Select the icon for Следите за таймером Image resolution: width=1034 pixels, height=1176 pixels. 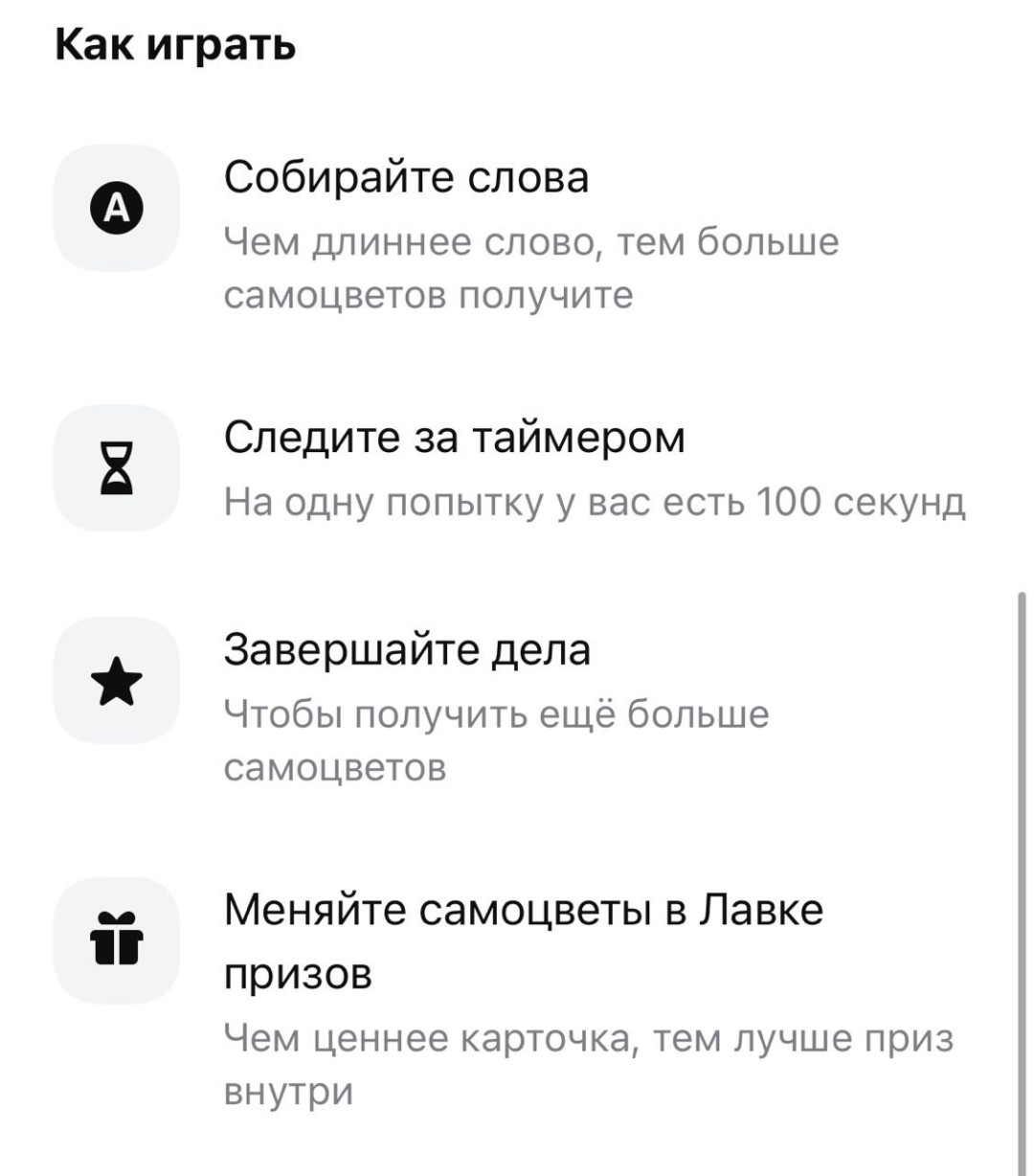tap(115, 468)
